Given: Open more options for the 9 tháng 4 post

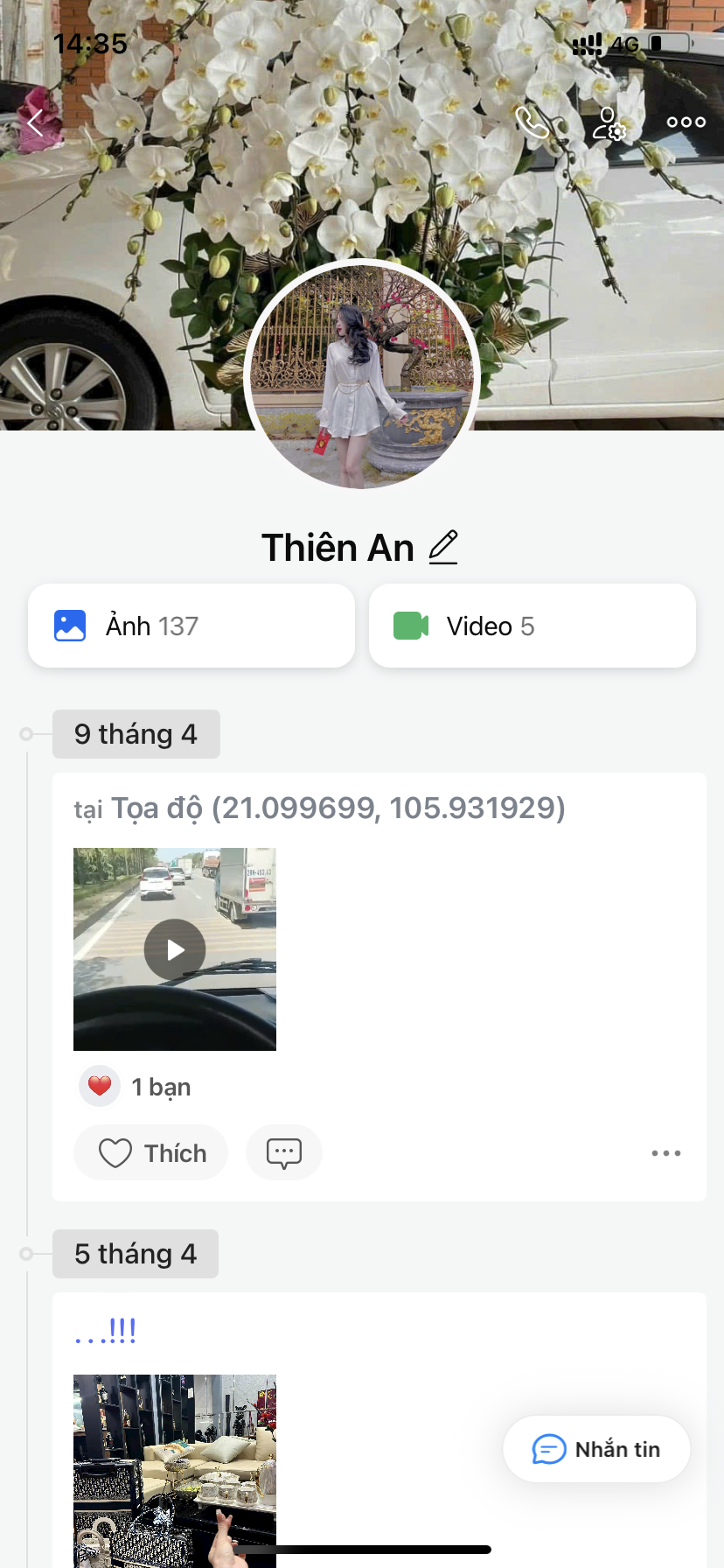Looking at the screenshot, I should [x=665, y=1153].
